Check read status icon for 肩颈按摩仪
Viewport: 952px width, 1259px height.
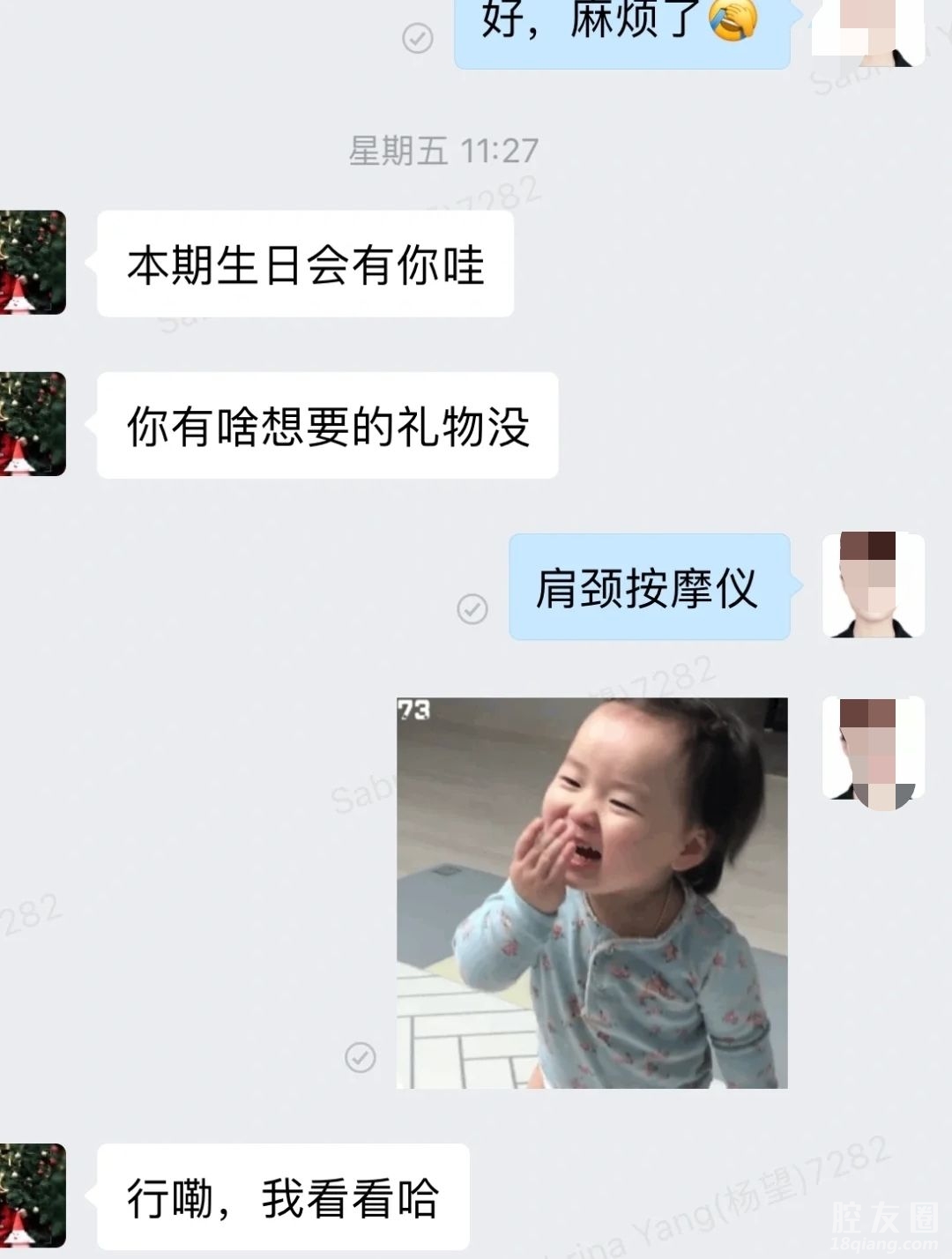coord(472,608)
